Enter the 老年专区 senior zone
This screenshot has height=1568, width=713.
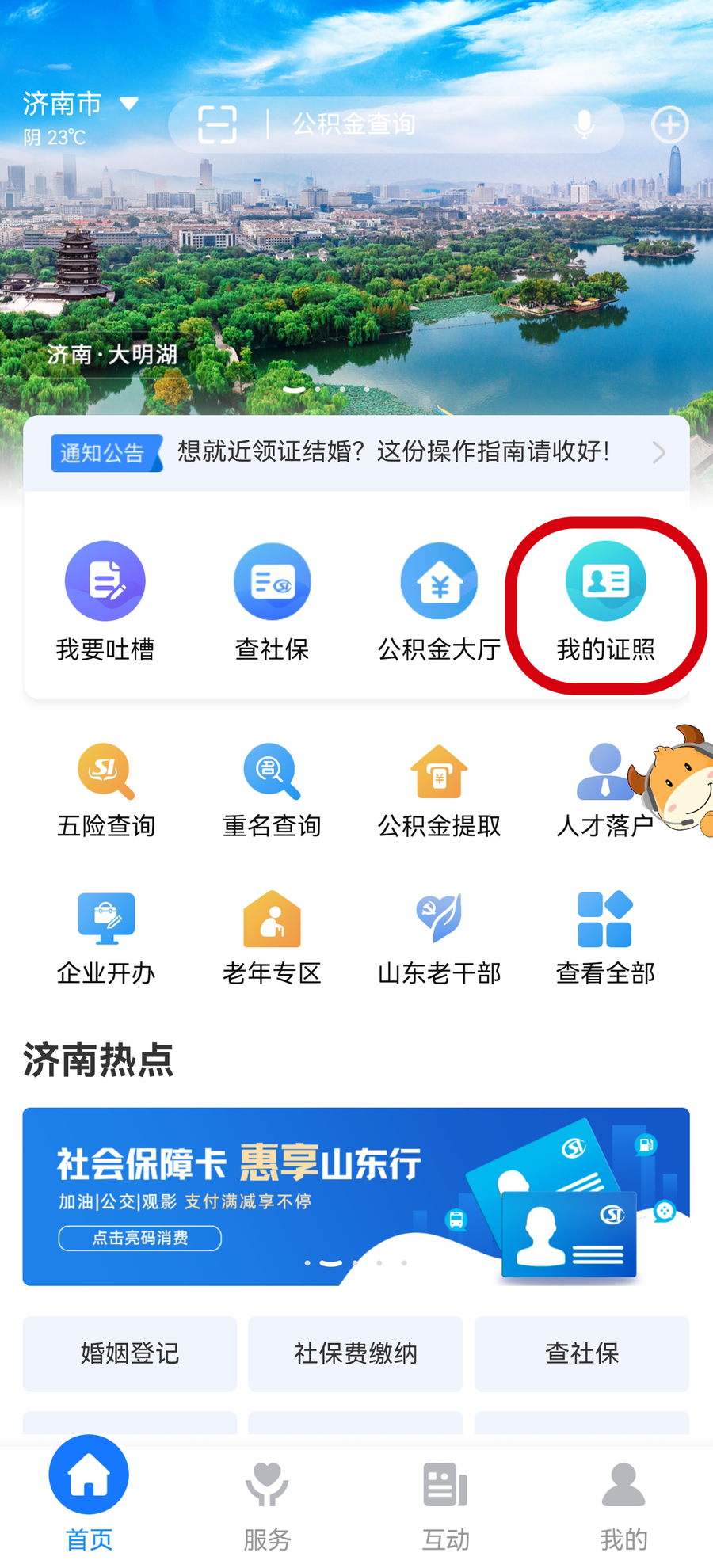coord(272,937)
